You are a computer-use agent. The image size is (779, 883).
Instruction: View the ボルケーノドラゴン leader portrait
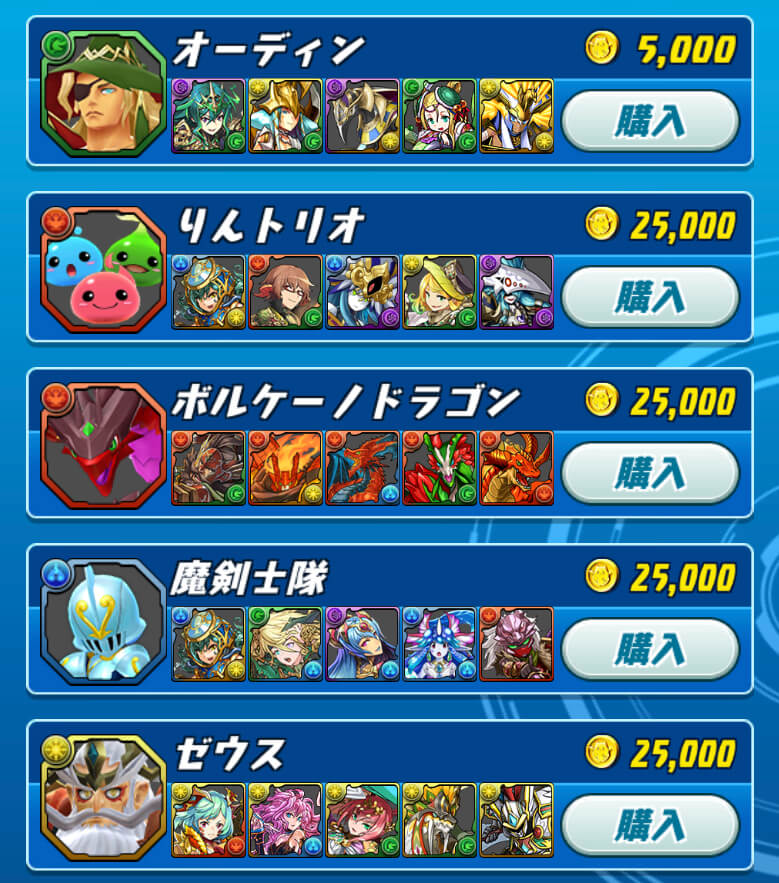click(x=103, y=448)
